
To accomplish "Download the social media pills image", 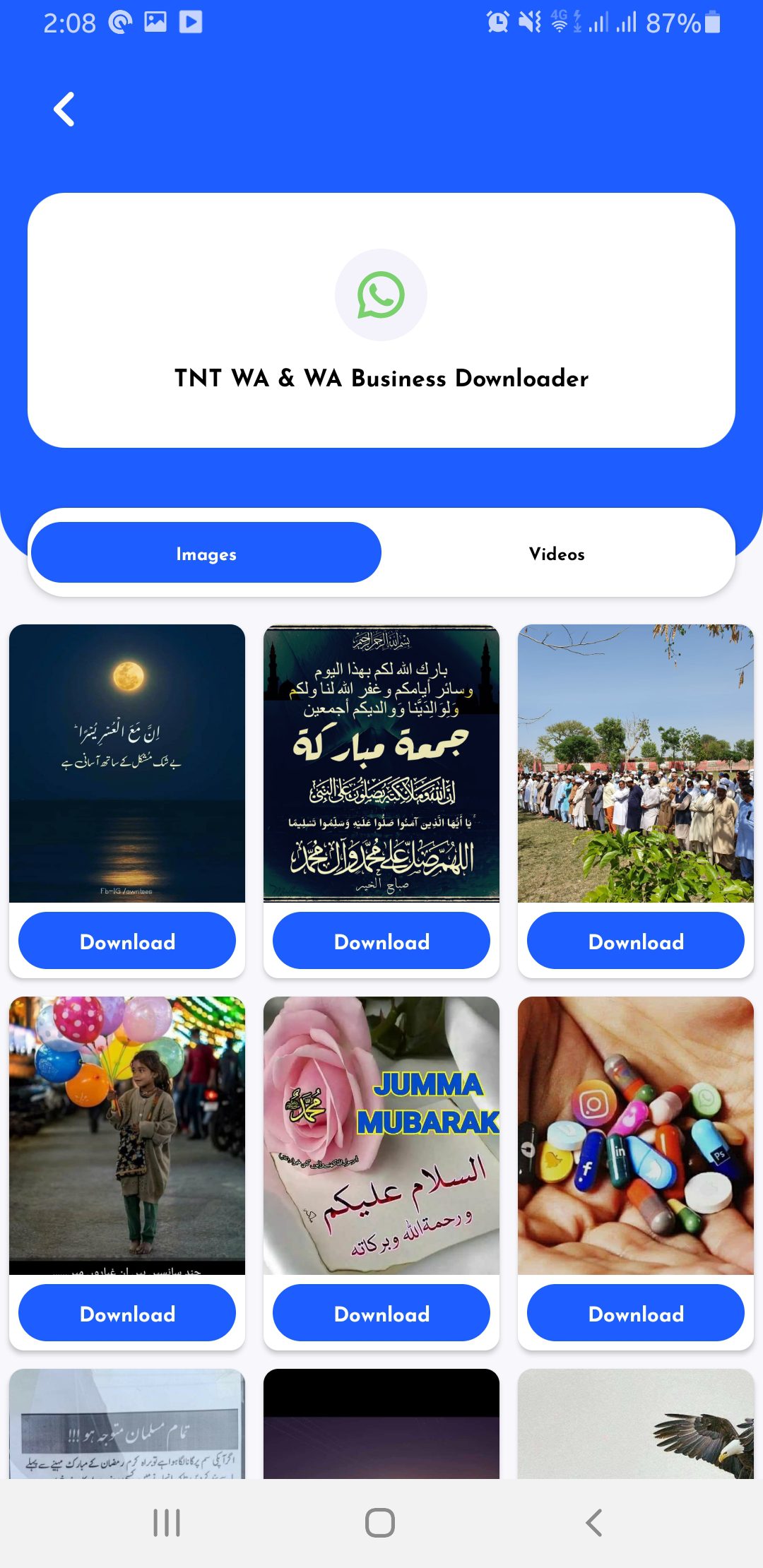I will [636, 1313].
